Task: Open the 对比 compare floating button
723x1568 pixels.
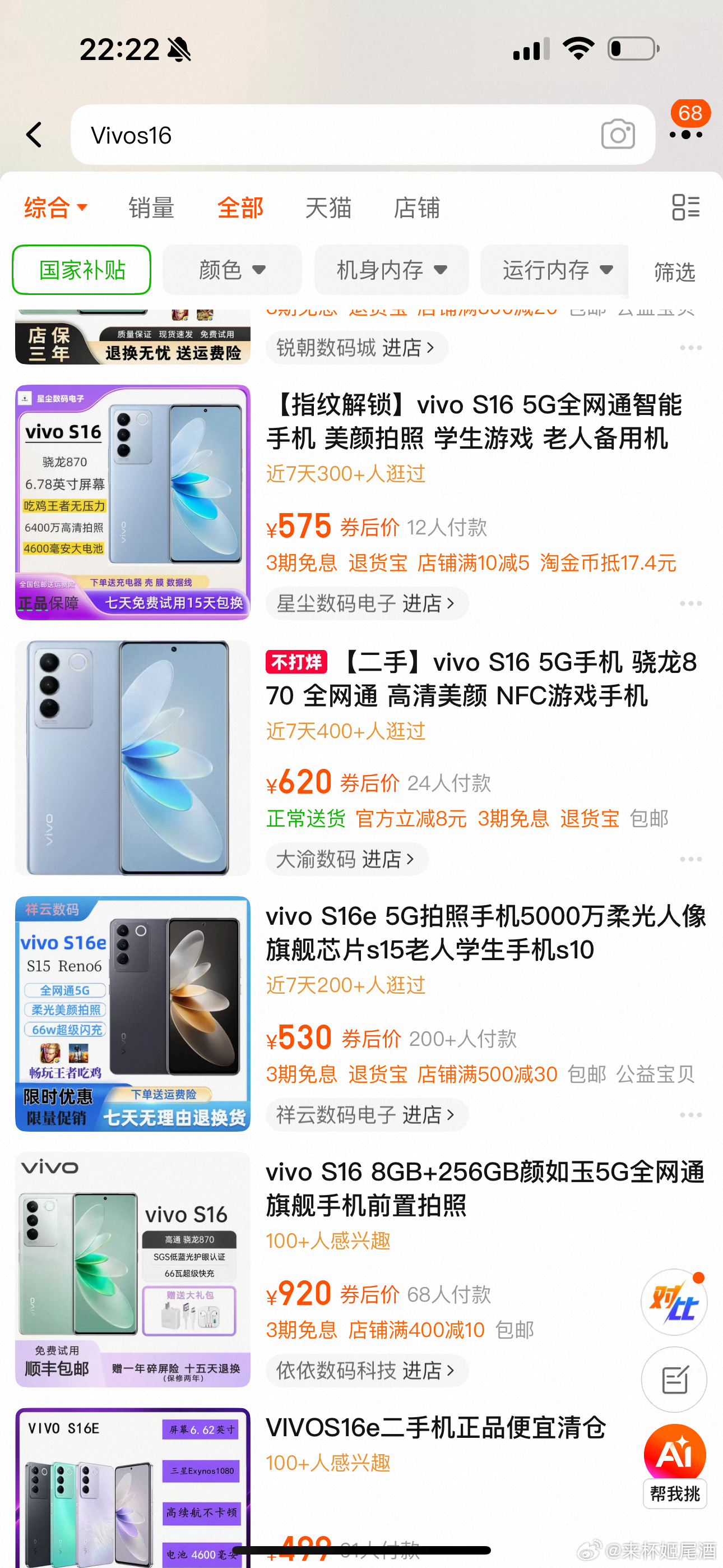Action: click(x=674, y=1302)
